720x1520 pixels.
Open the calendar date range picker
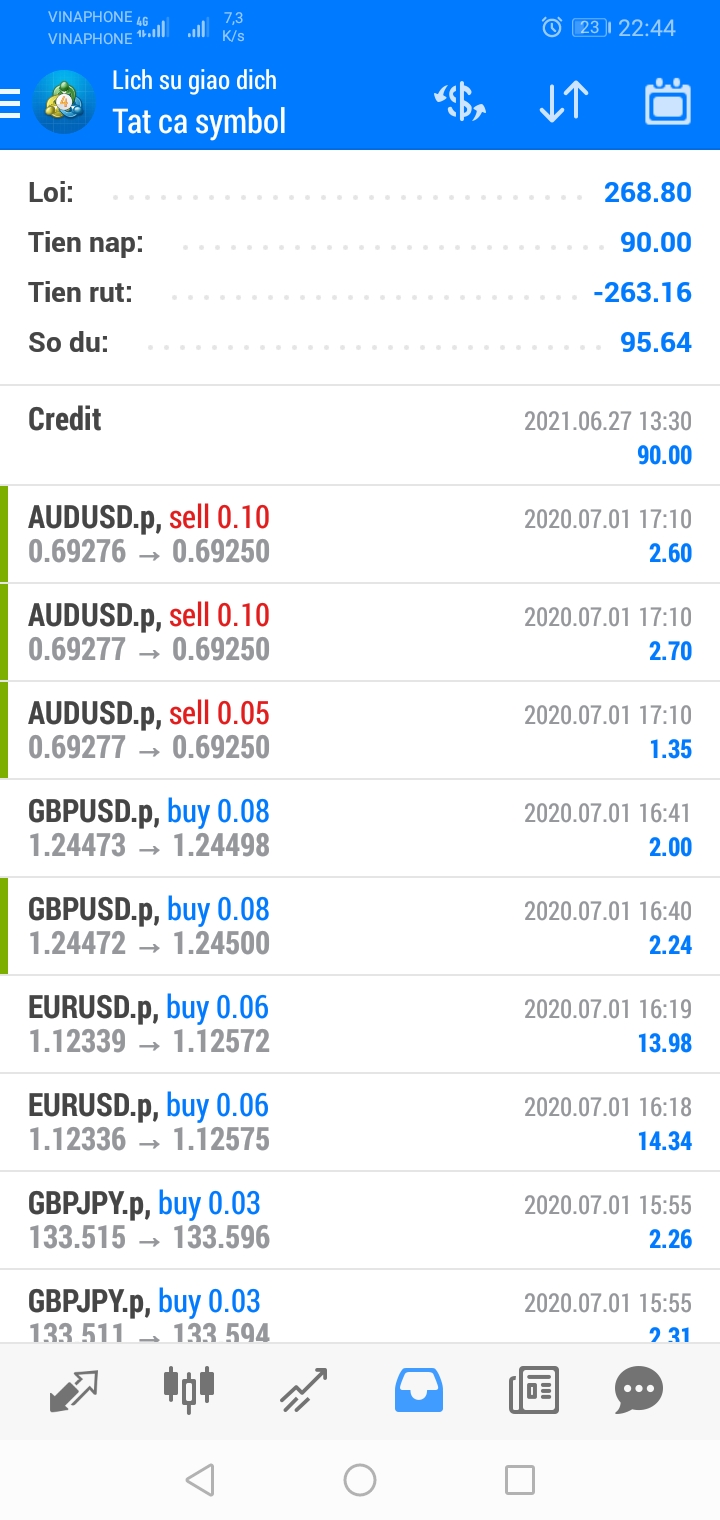[668, 101]
